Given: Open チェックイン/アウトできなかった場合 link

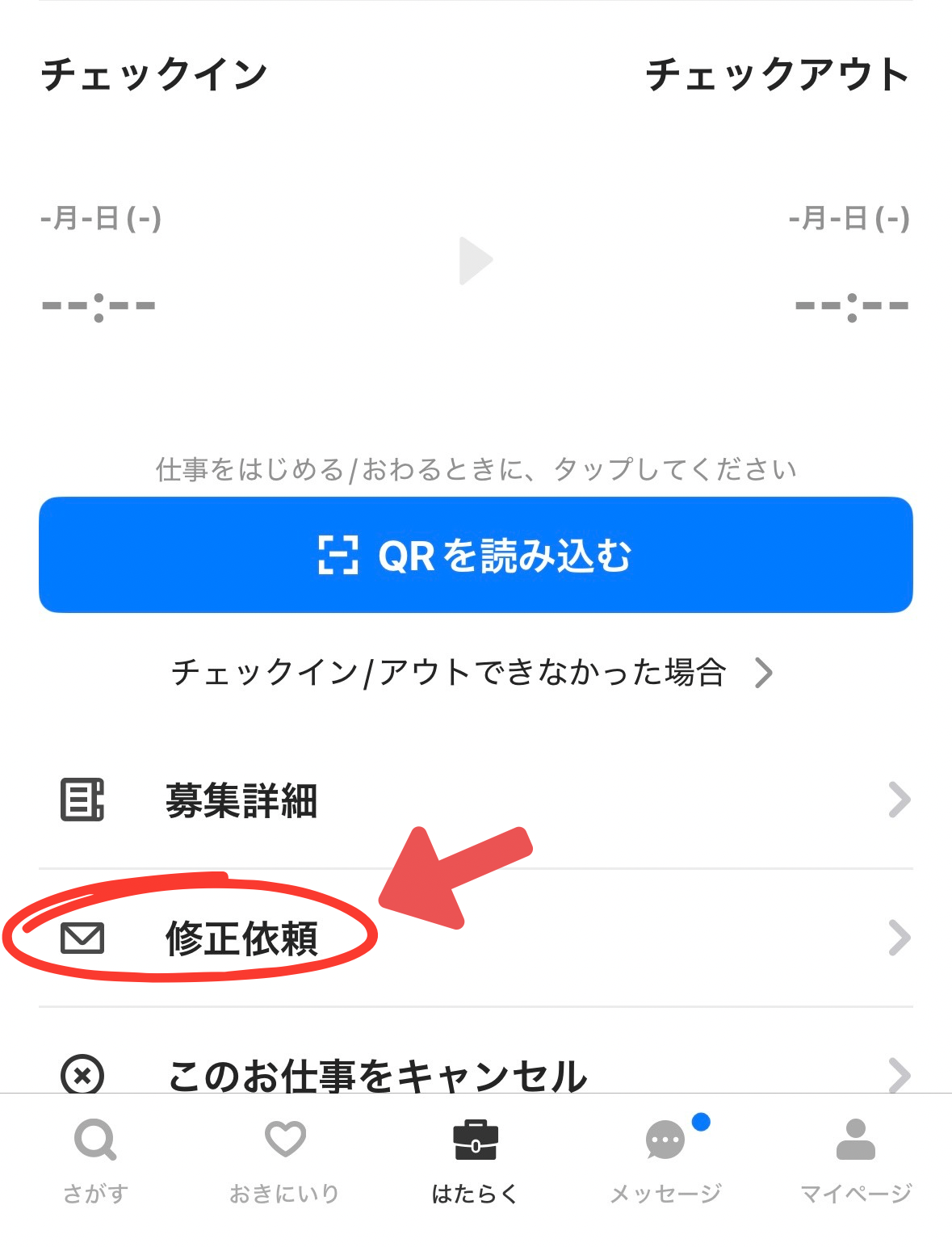Looking at the screenshot, I should coord(472,672).
